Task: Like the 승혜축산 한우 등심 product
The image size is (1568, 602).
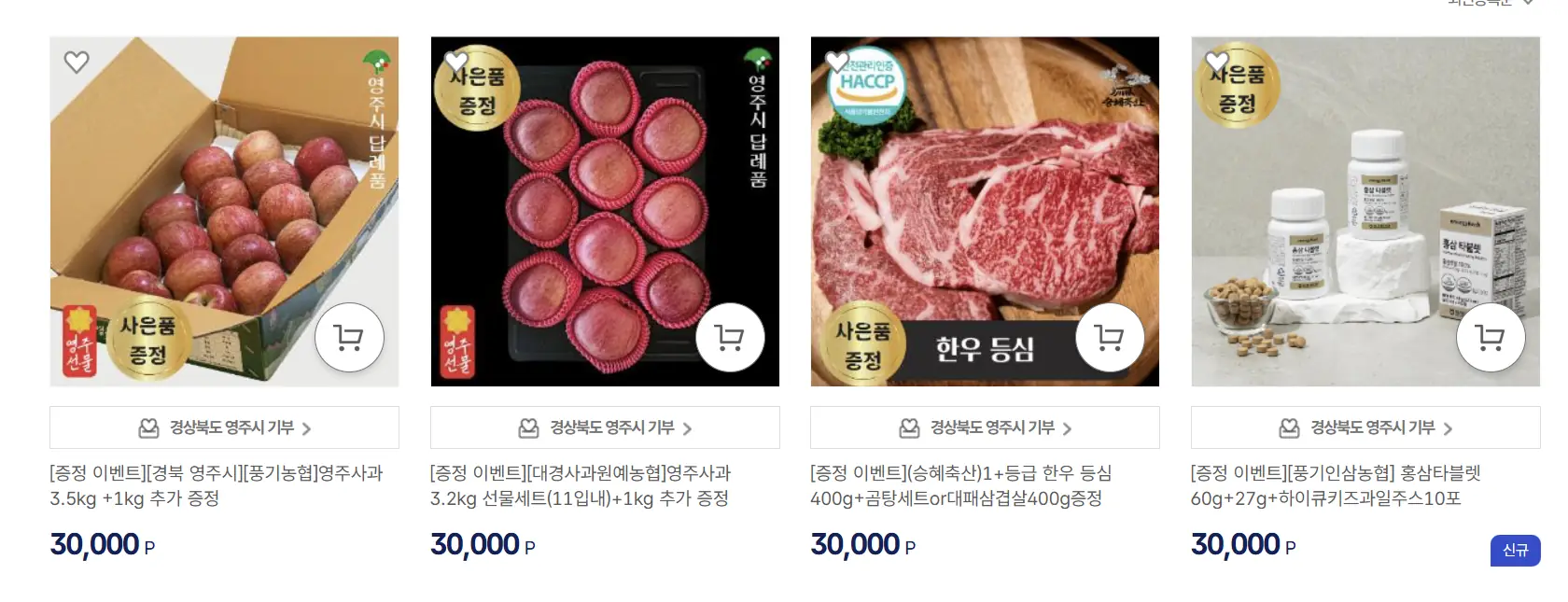Action: pos(837,63)
